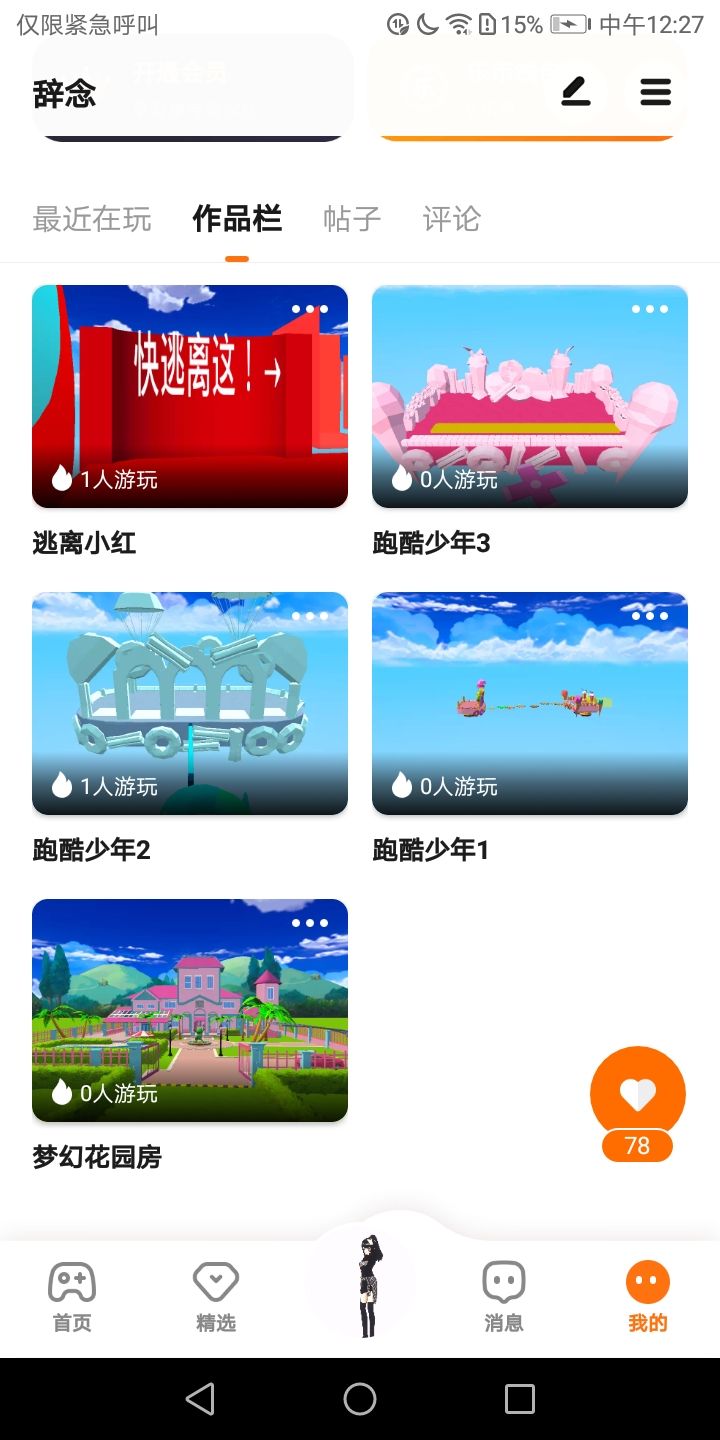Go to the 首页 tab
This screenshot has width=720, height=1440.
click(x=72, y=1297)
